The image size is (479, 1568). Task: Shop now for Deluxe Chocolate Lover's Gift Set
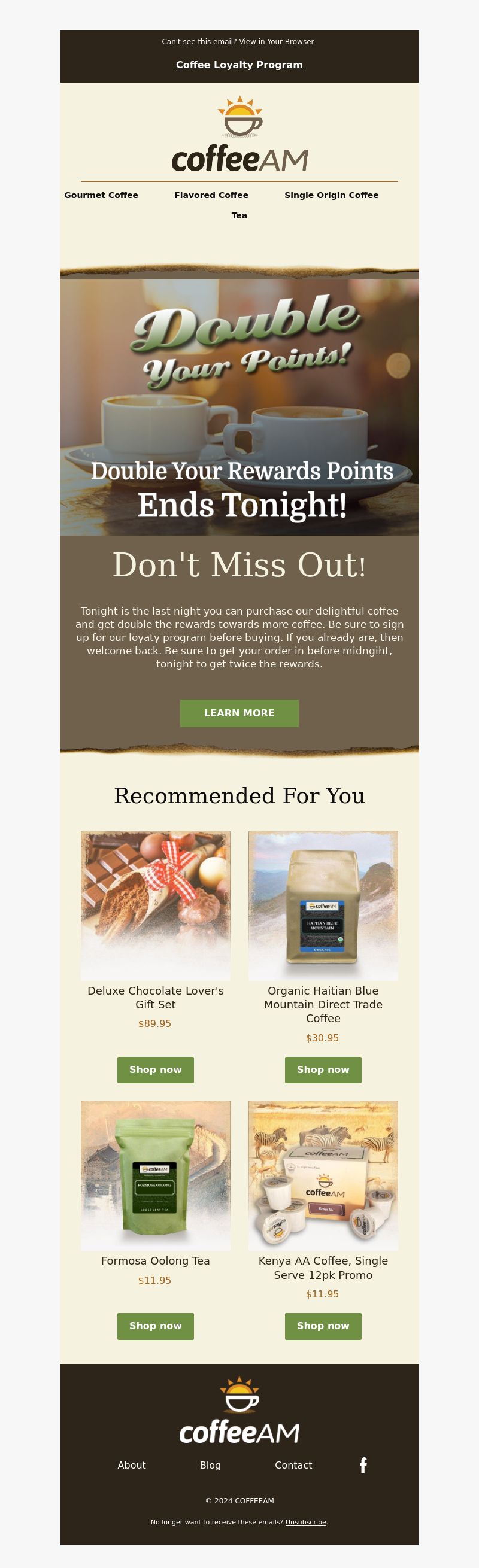[x=155, y=1069]
